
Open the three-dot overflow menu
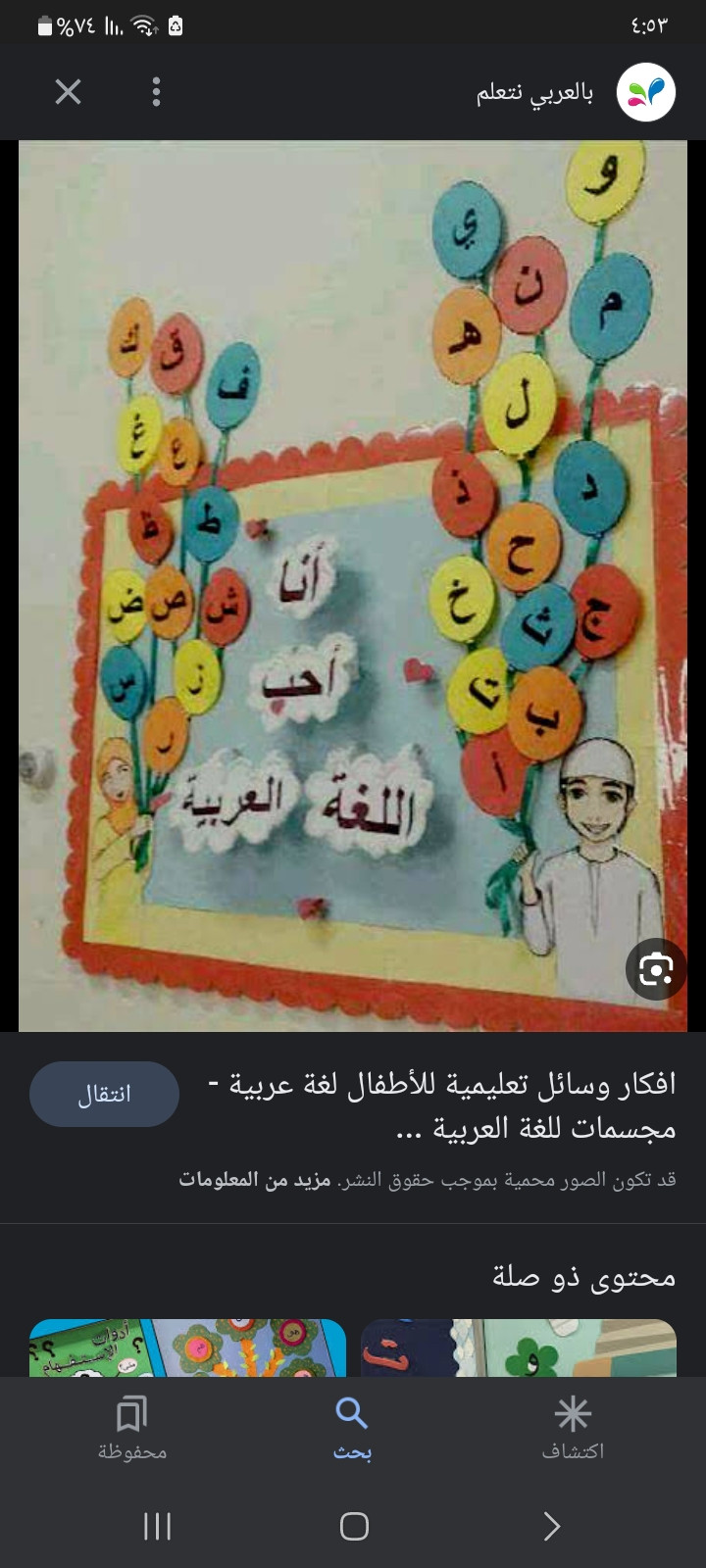pyautogui.click(x=156, y=92)
